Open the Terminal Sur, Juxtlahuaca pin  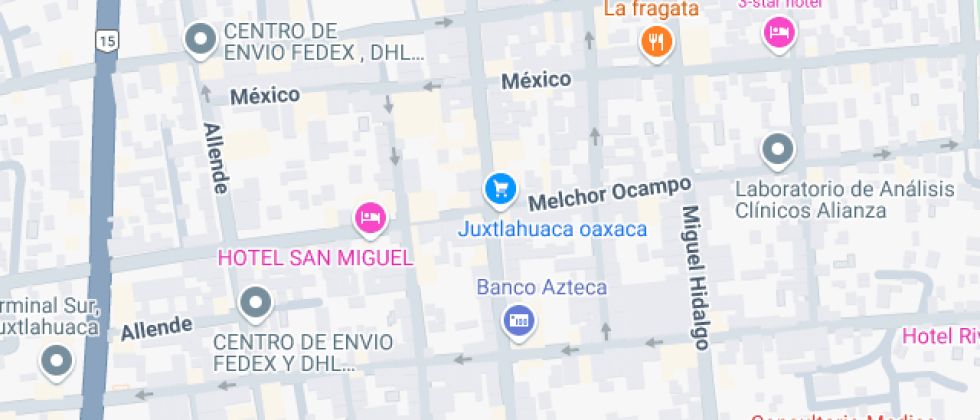[x=57, y=361]
